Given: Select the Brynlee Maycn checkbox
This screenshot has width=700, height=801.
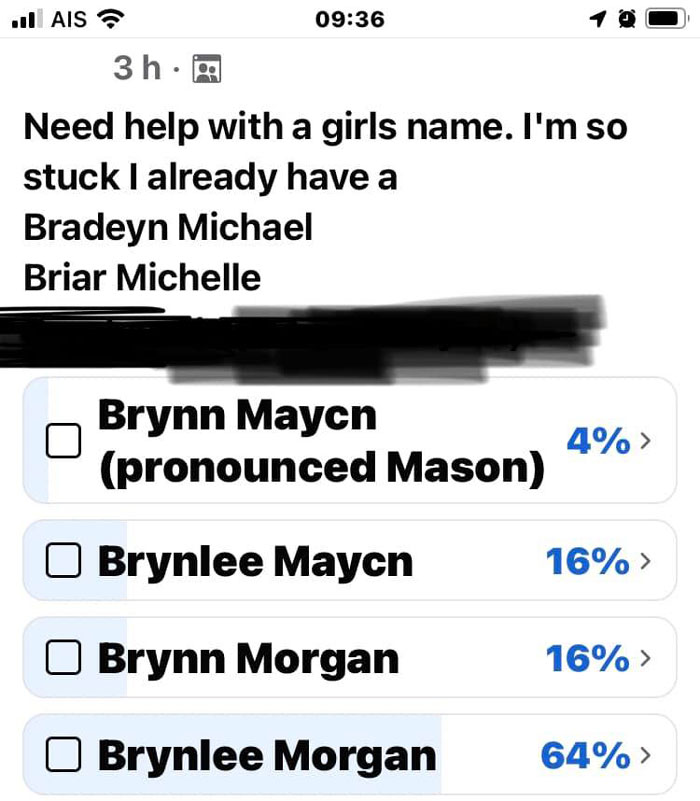Looking at the screenshot, I should 64,562.
